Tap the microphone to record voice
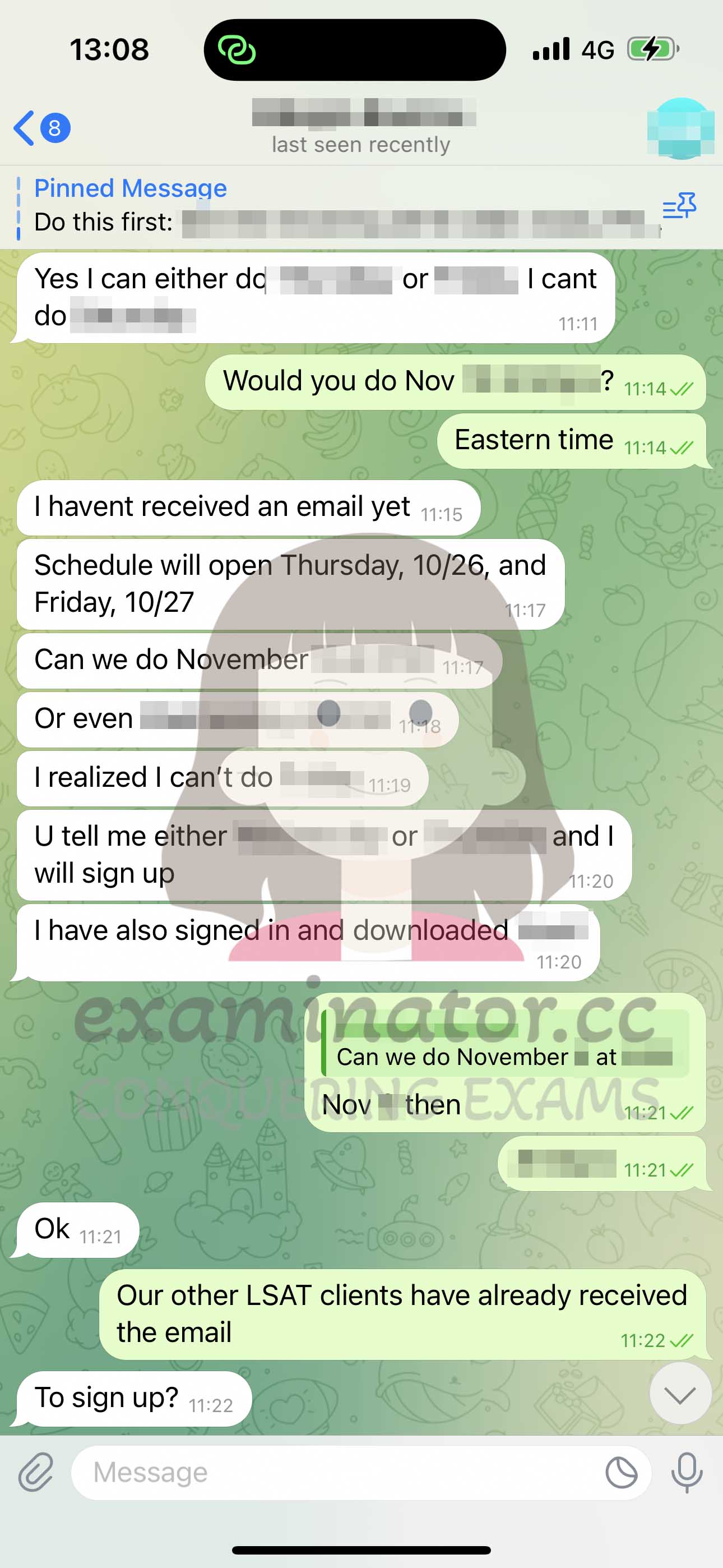This screenshot has height=1568, width=723. [x=687, y=1473]
